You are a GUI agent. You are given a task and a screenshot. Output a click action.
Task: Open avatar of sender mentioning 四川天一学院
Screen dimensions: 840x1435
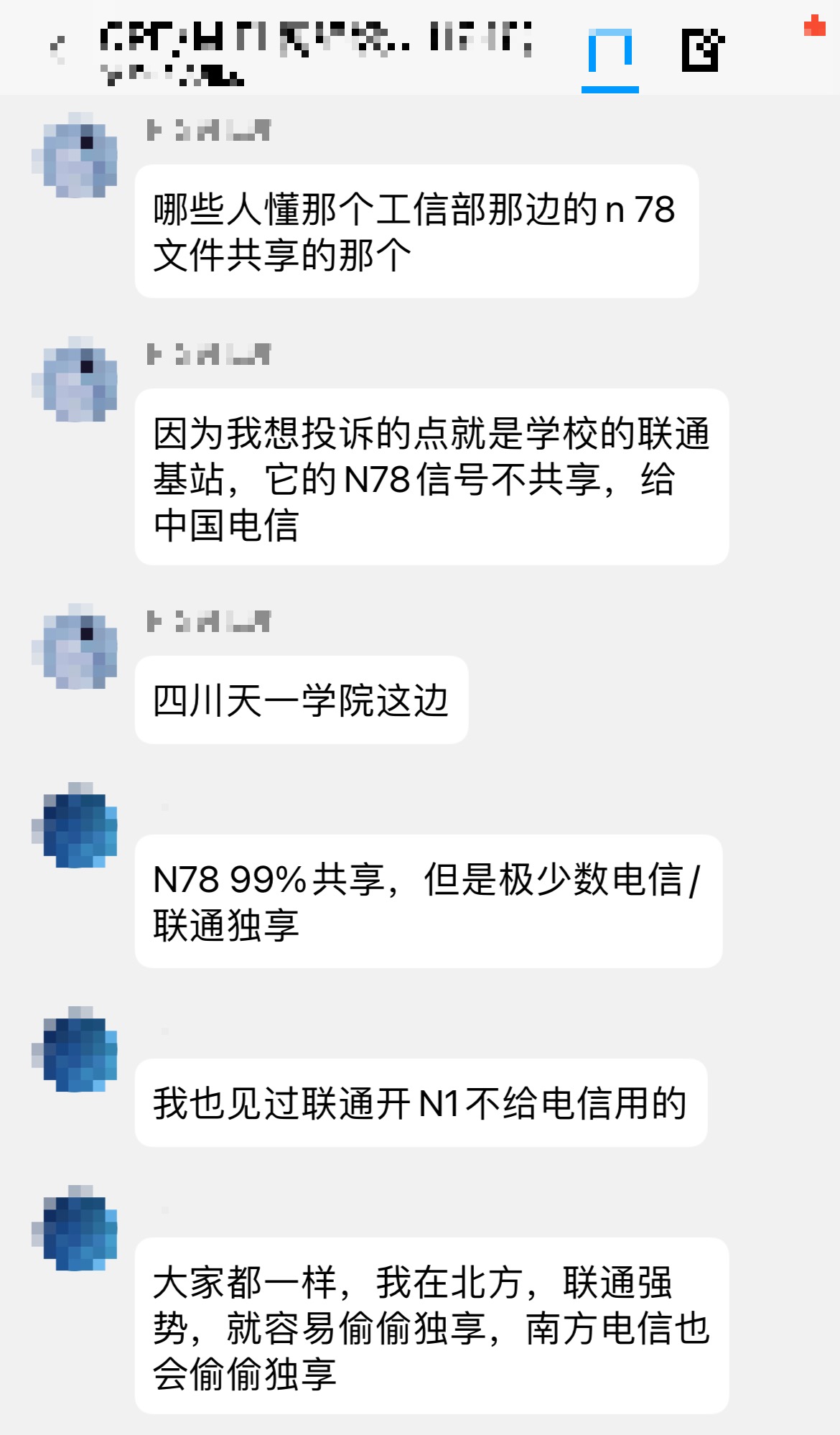[75, 646]
